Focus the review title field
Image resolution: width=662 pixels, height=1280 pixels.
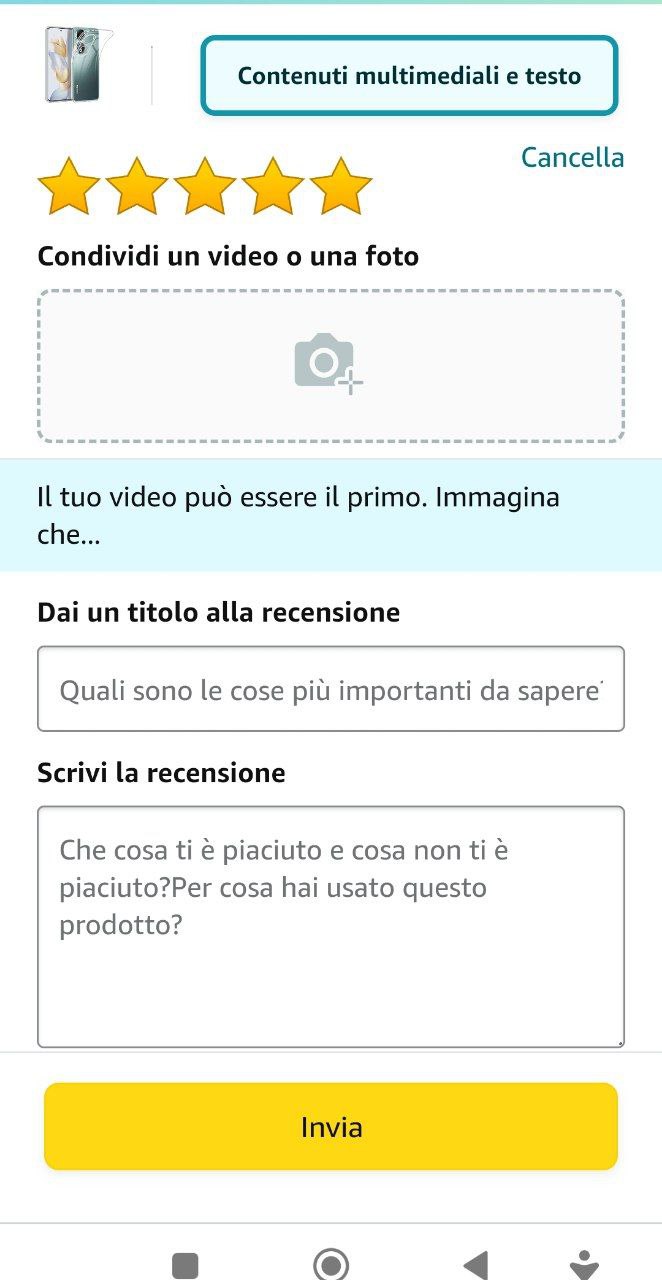[x=330, y=689]
